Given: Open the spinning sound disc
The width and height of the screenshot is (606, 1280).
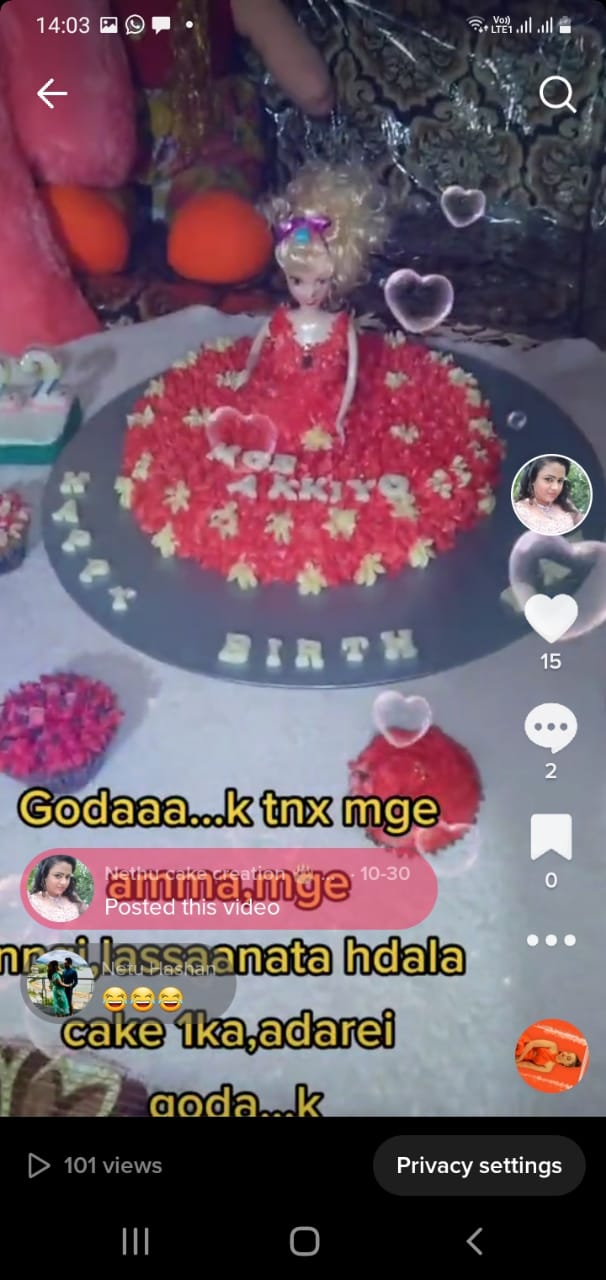Looking at the screenshot, I should point(551,1055).
